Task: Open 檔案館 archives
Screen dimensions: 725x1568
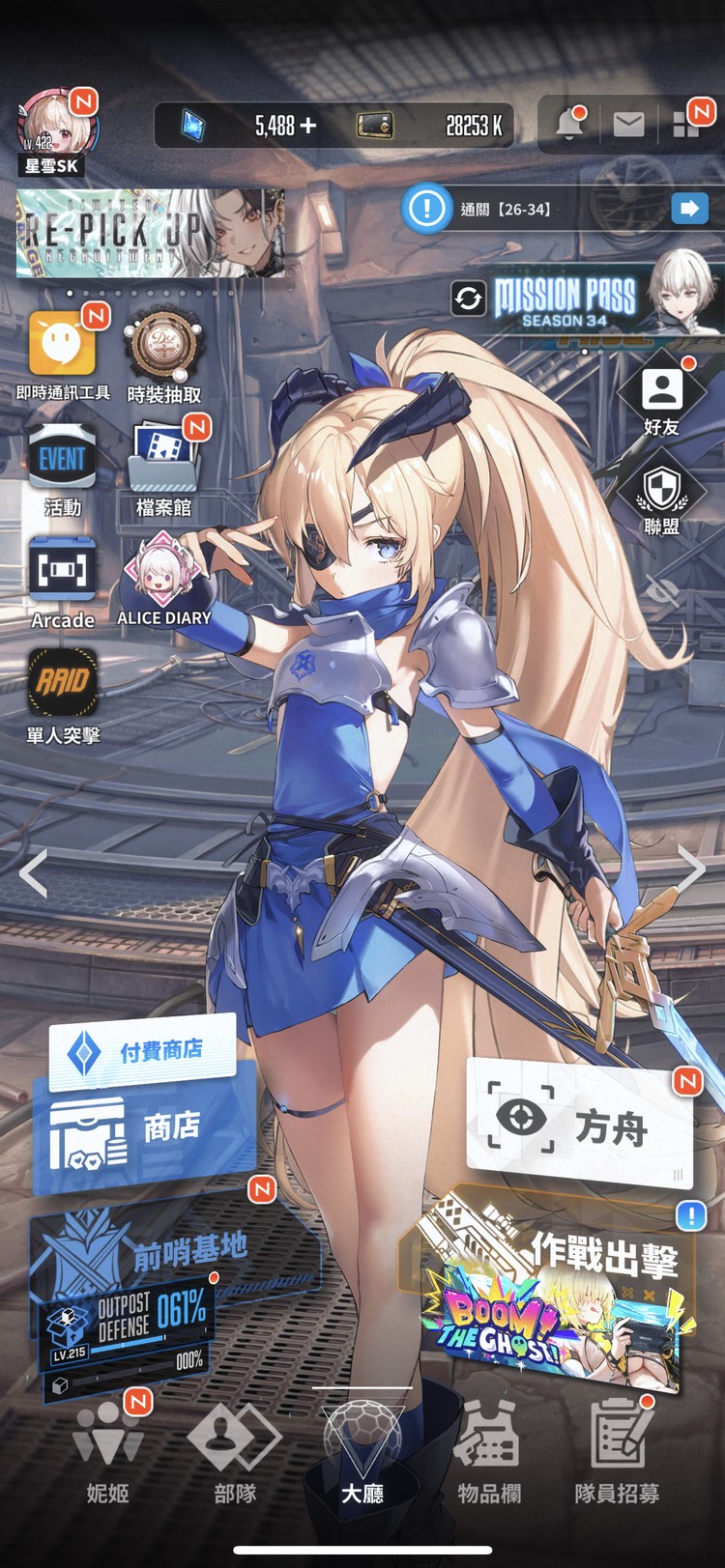Action: 163,461
